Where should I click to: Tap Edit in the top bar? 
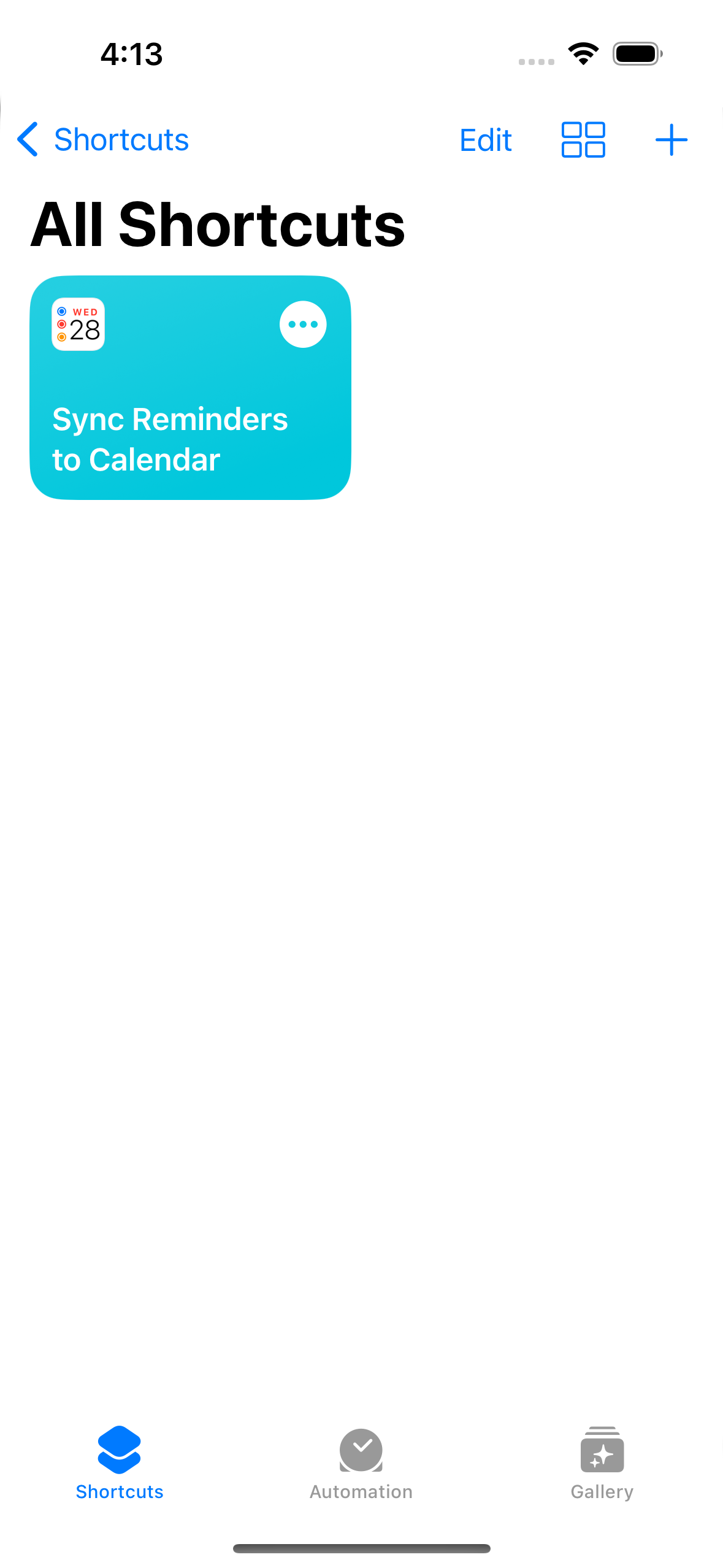485,140
